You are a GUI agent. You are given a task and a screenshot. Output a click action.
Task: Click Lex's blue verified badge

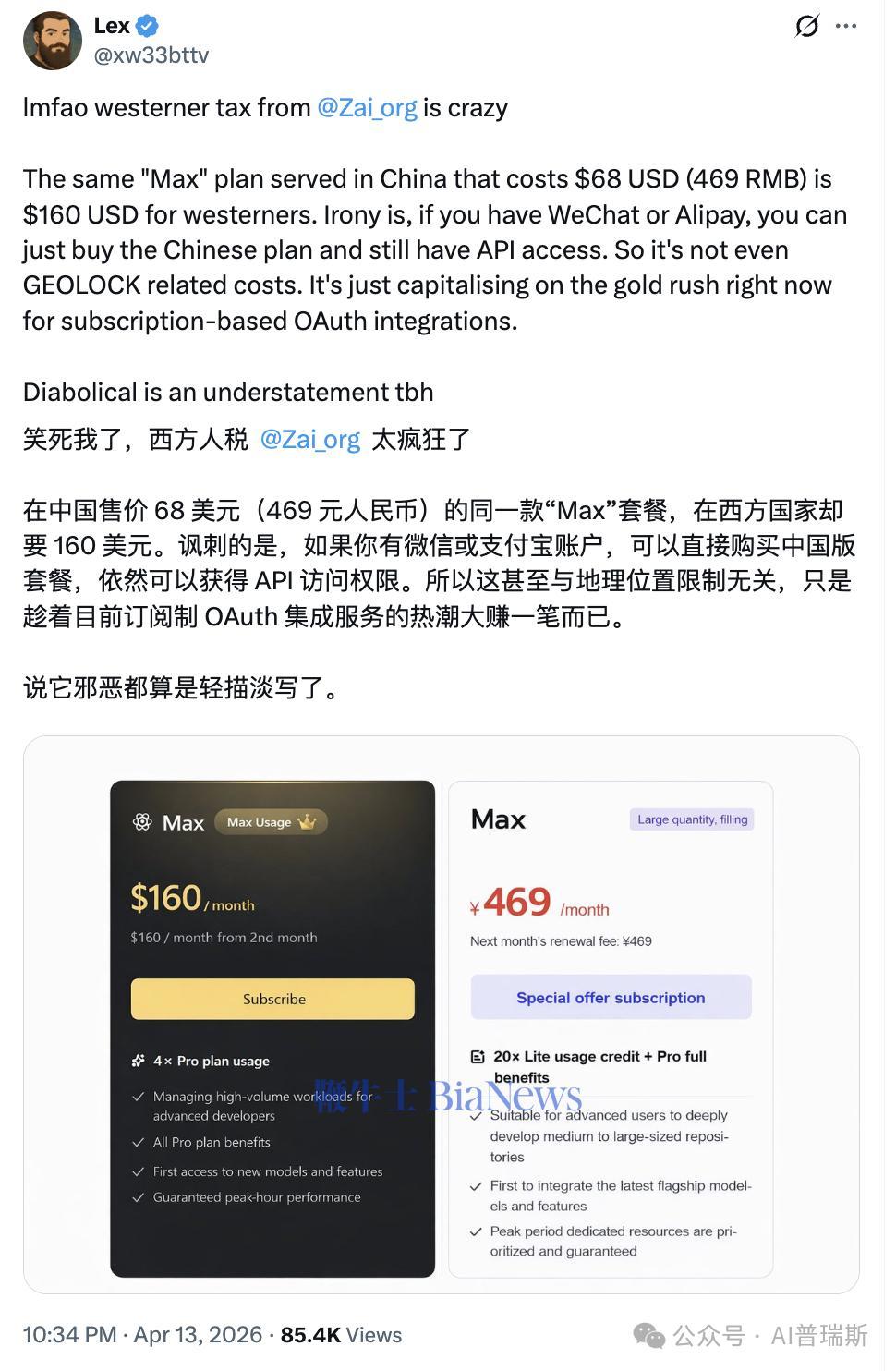[146, 25]
